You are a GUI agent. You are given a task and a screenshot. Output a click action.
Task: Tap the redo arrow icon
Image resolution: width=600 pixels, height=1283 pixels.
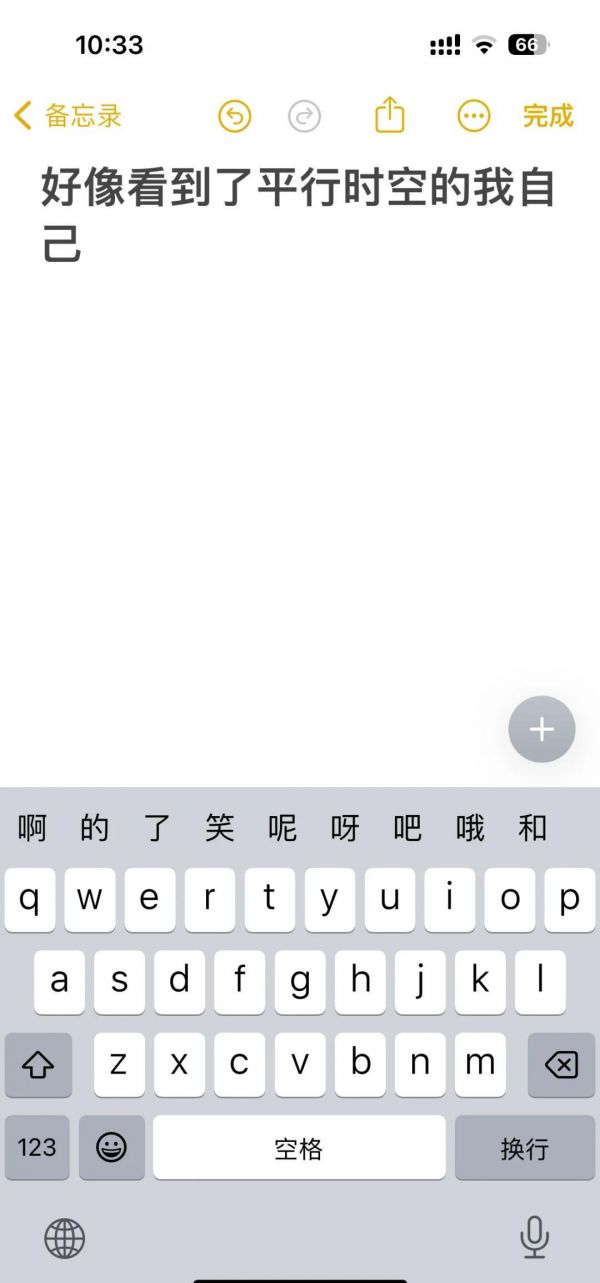tap(304, 117)
